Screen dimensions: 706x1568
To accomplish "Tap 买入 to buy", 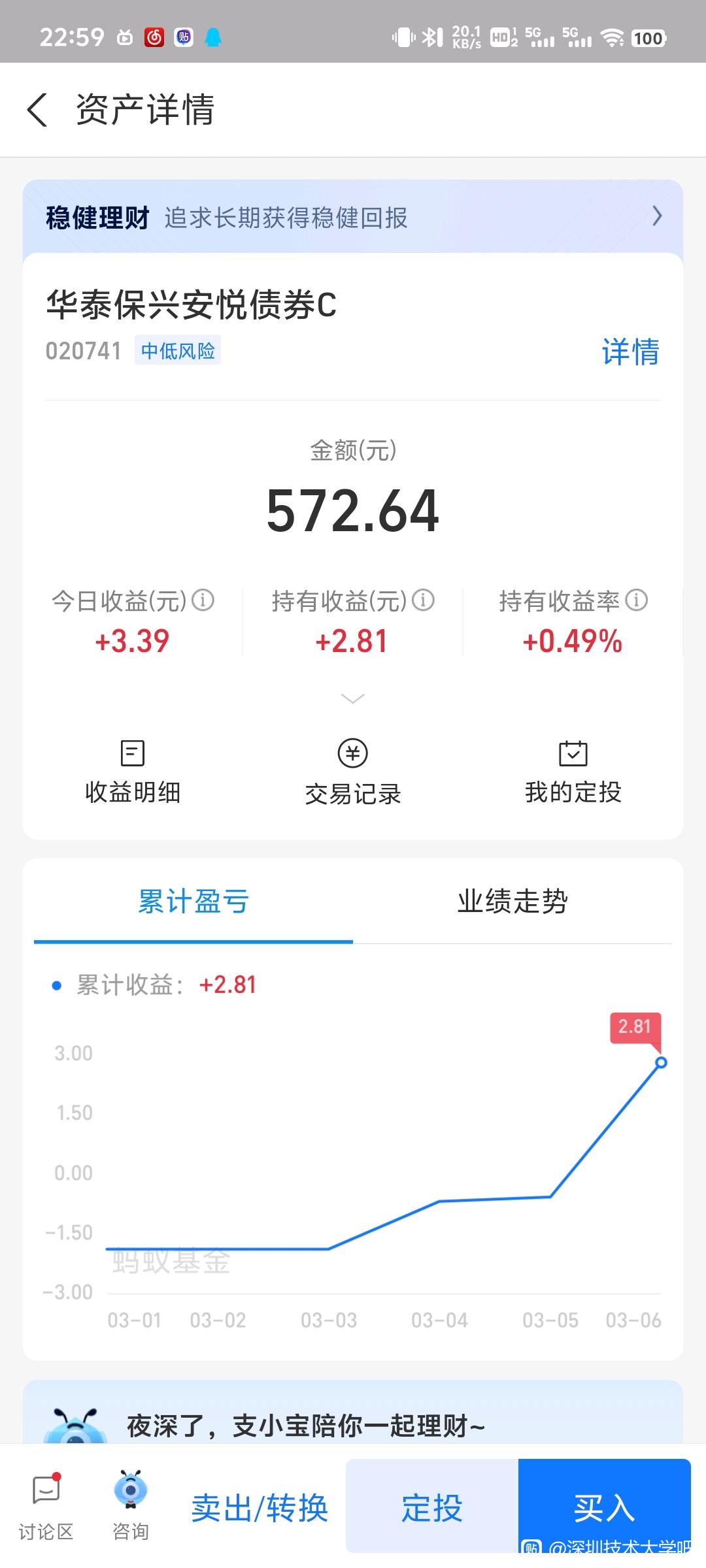I will pyautogui.click(x=605, y=1507).
